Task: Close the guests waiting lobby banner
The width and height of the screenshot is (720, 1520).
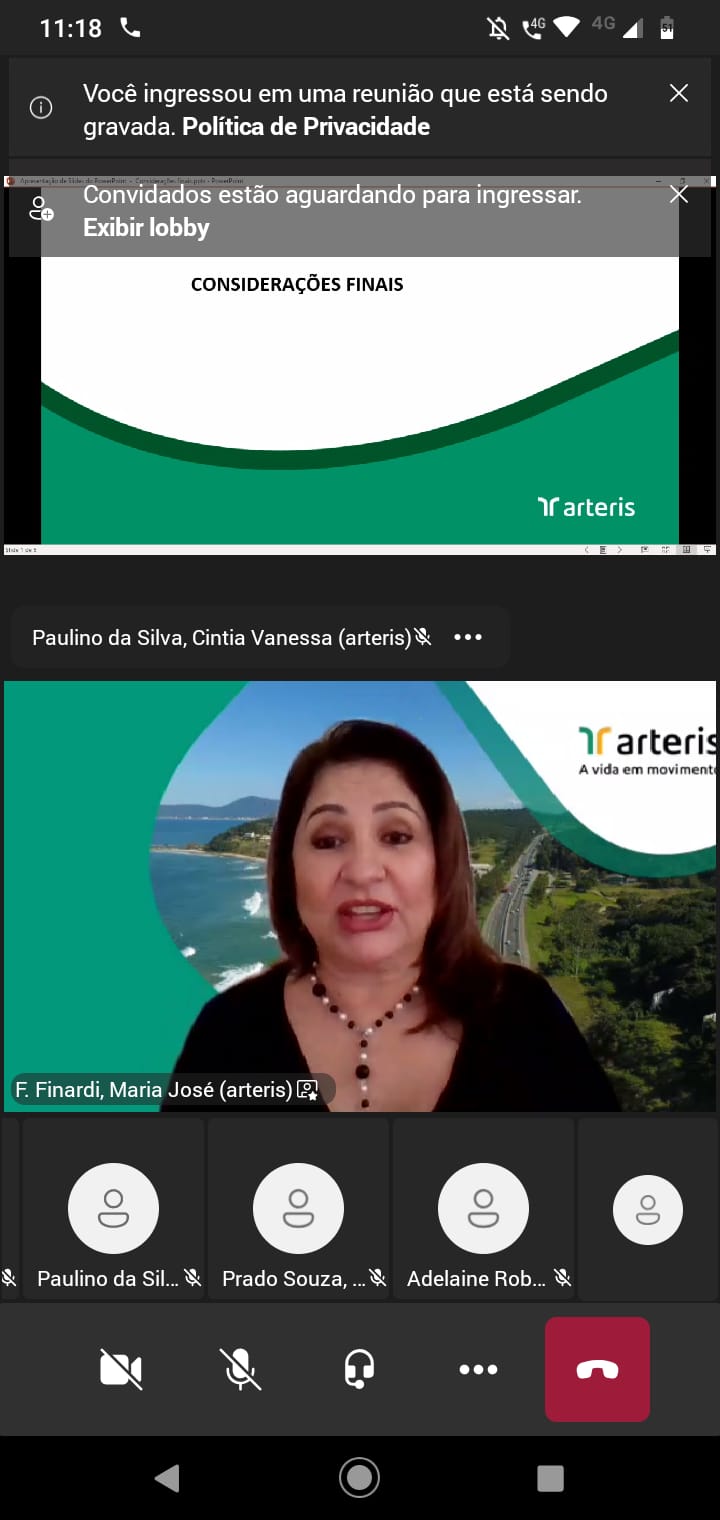Action: click(x=678, y=195)
